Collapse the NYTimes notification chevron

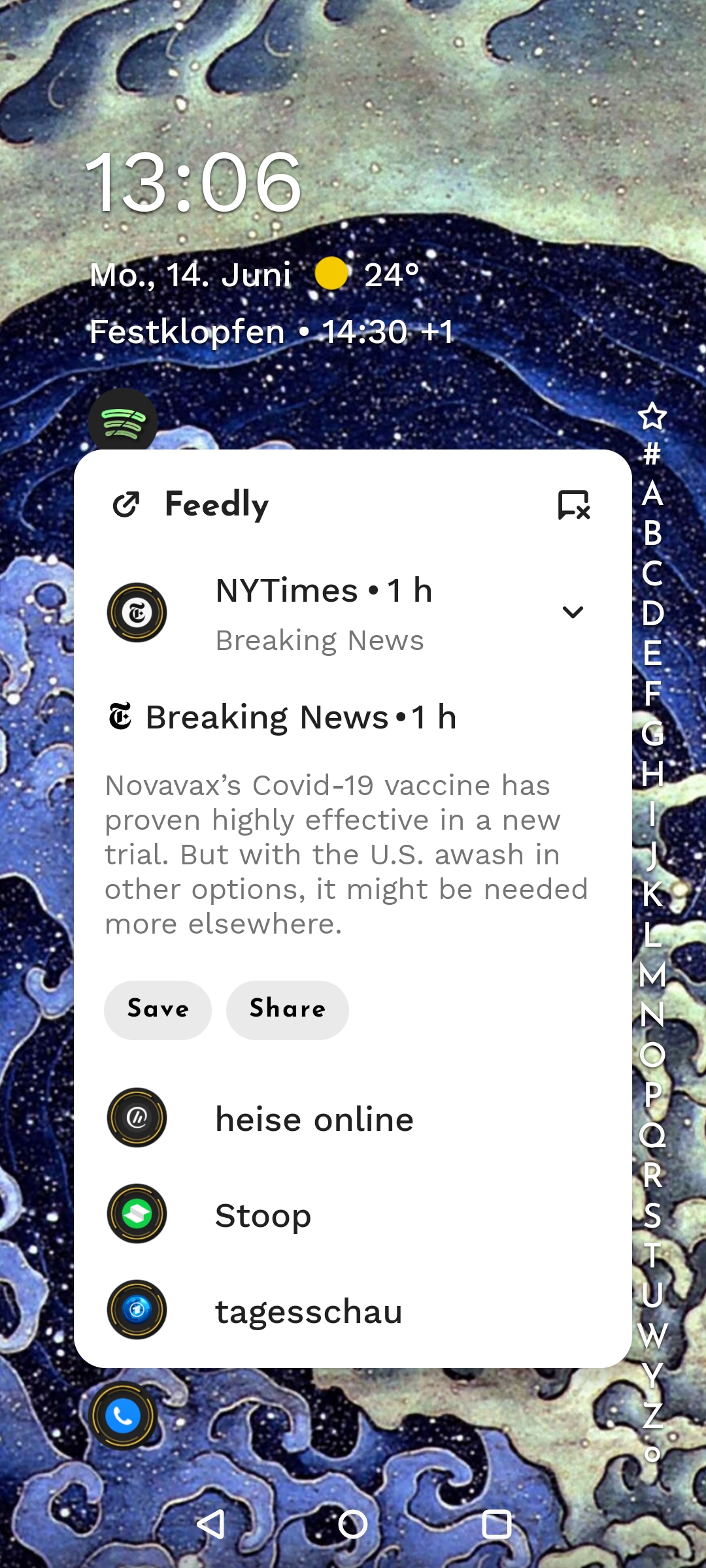pos(573,612)
